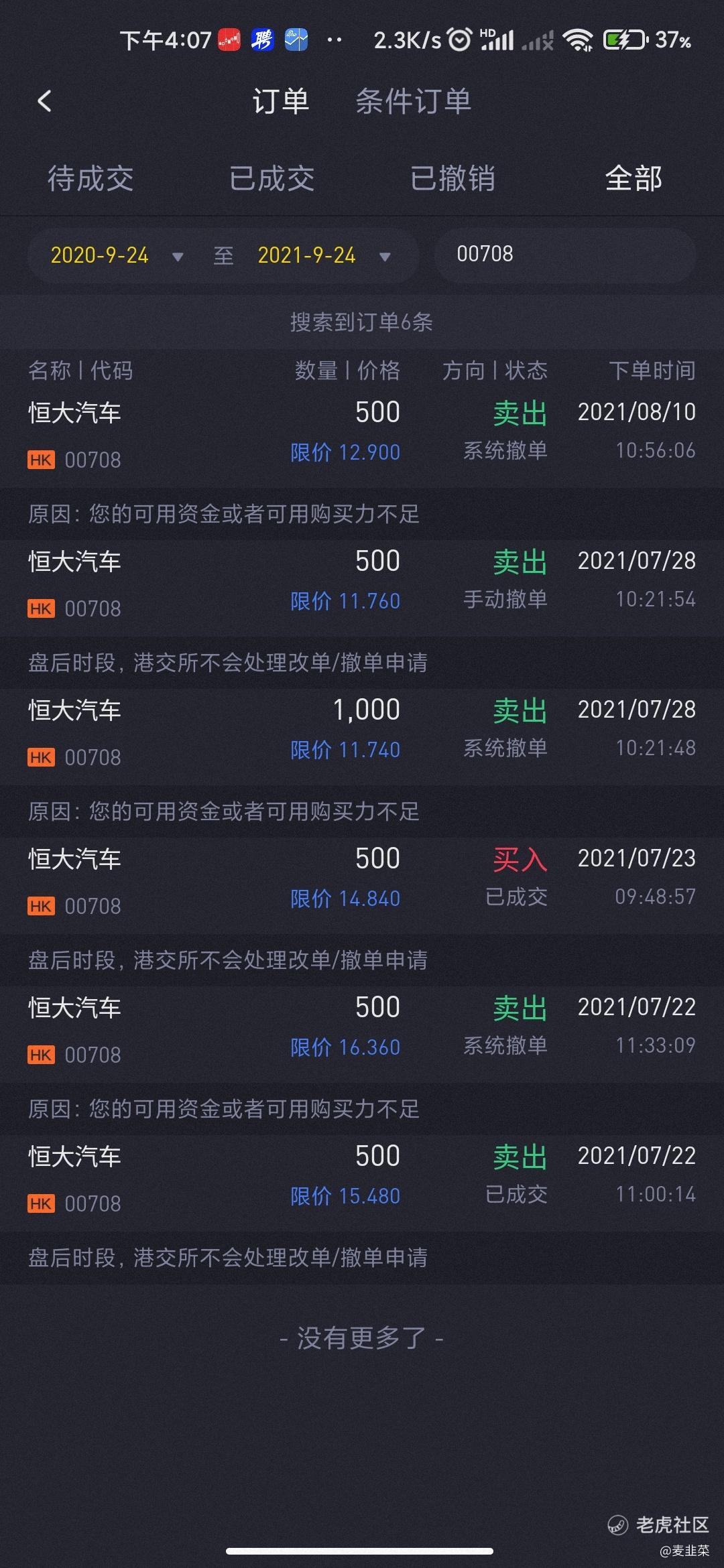Go back using the top-left arrow
The height and width of the screenshot is (1568, 724).
44,102
